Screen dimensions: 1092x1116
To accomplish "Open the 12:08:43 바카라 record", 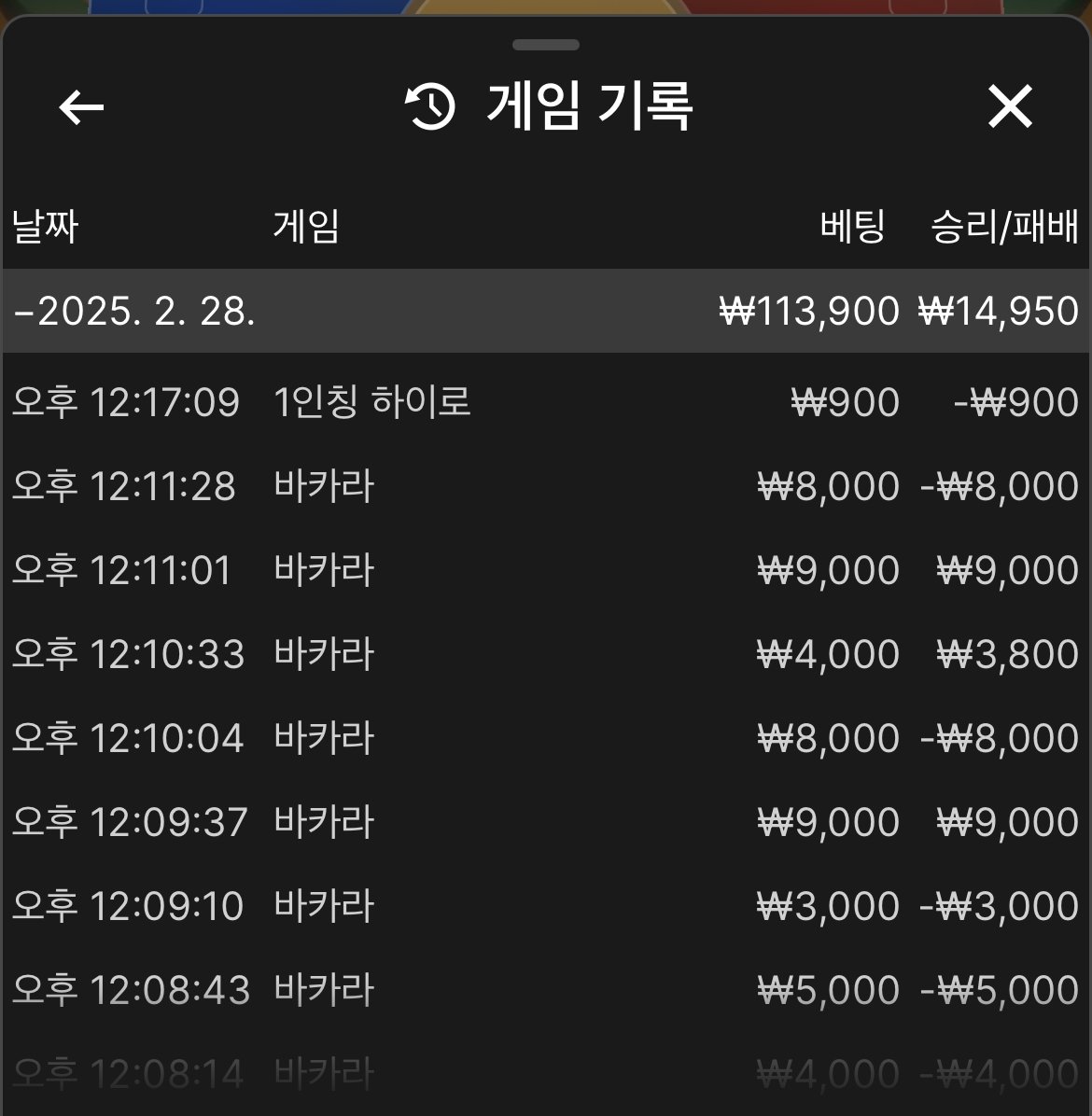I will click(x=545, y=991).
